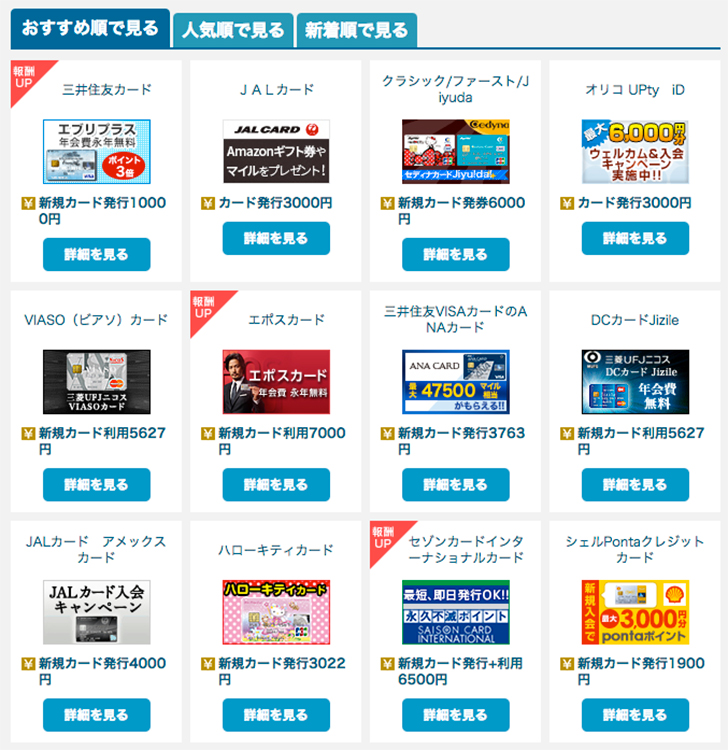Tap 詳細を見る for JALカード アメックスカード
The width and height of the screenshot is (728, 750).
click(96, 715)
